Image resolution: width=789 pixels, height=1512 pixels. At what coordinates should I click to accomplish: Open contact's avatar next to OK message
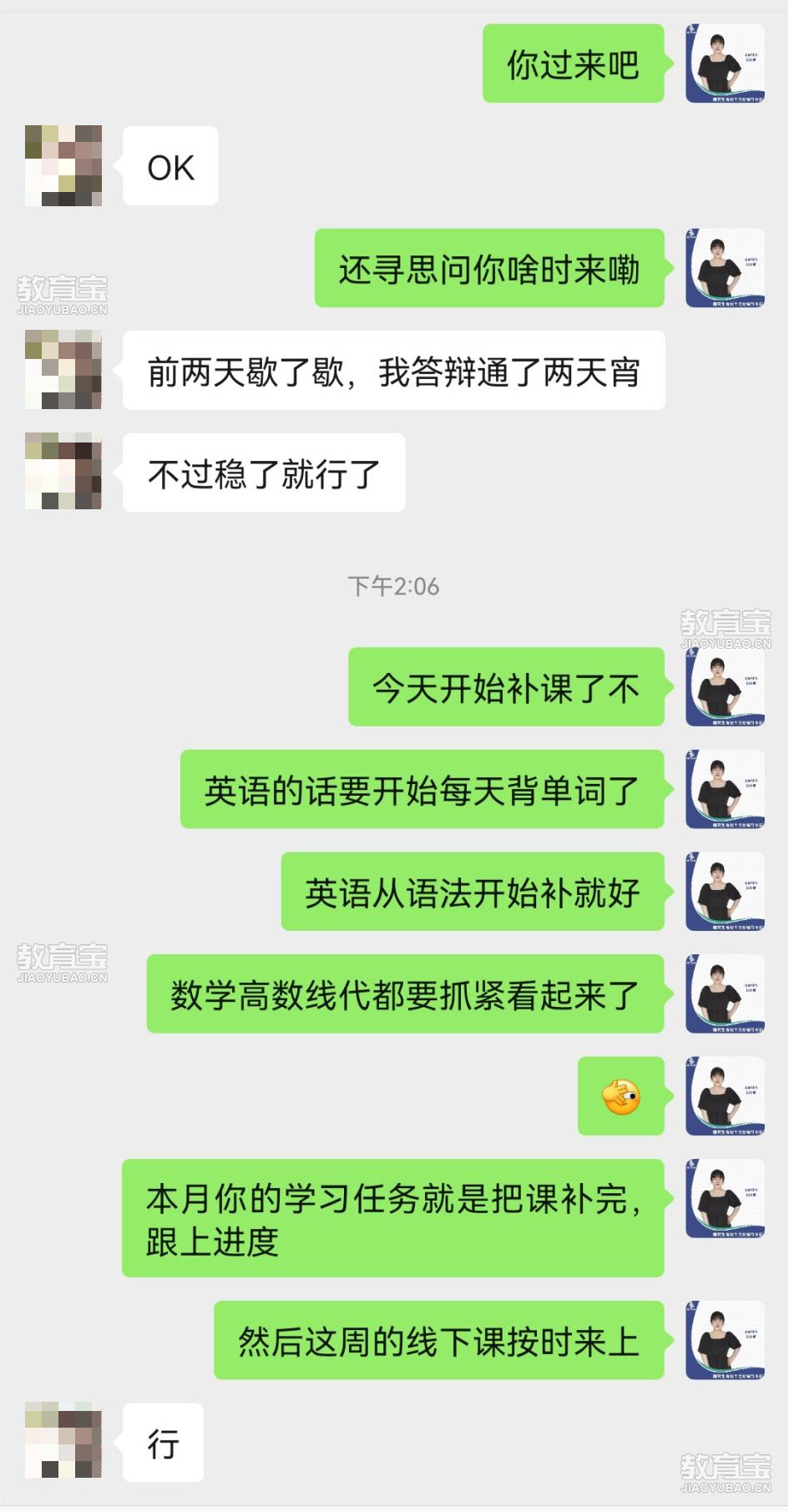click(x=63, y=165)
